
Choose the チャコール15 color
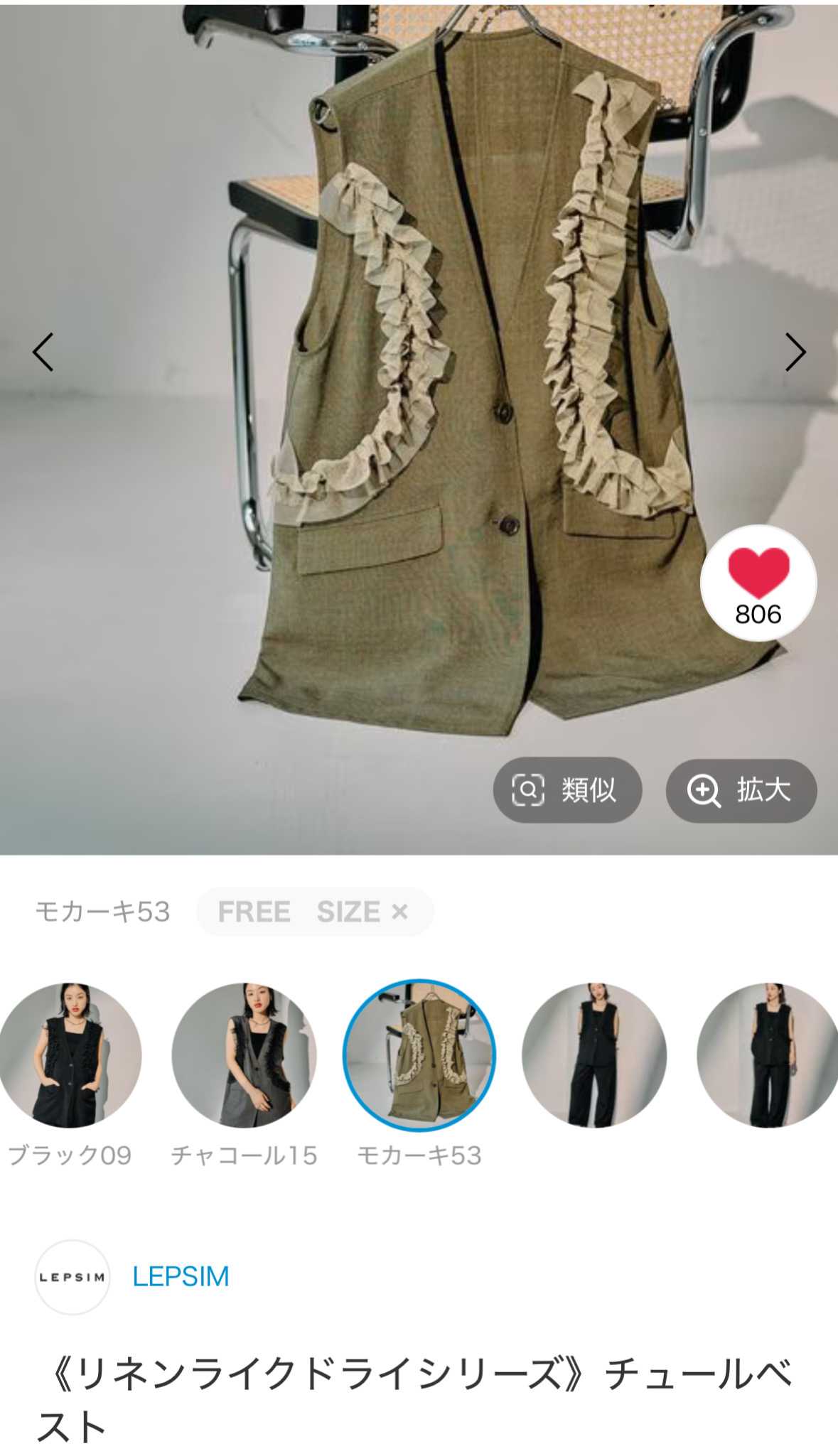(x=244, y=1055)
